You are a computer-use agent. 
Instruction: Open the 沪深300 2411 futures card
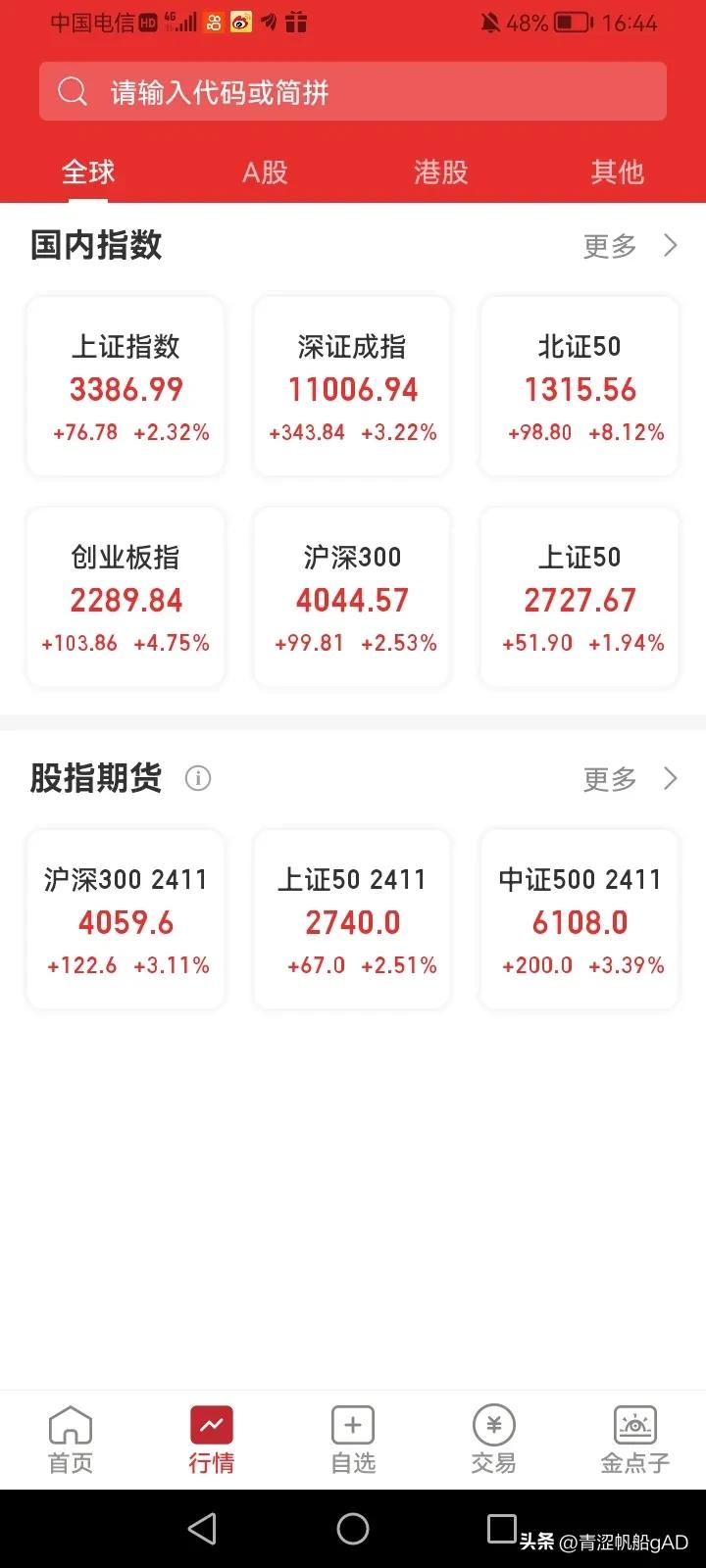tap(126, 920)
